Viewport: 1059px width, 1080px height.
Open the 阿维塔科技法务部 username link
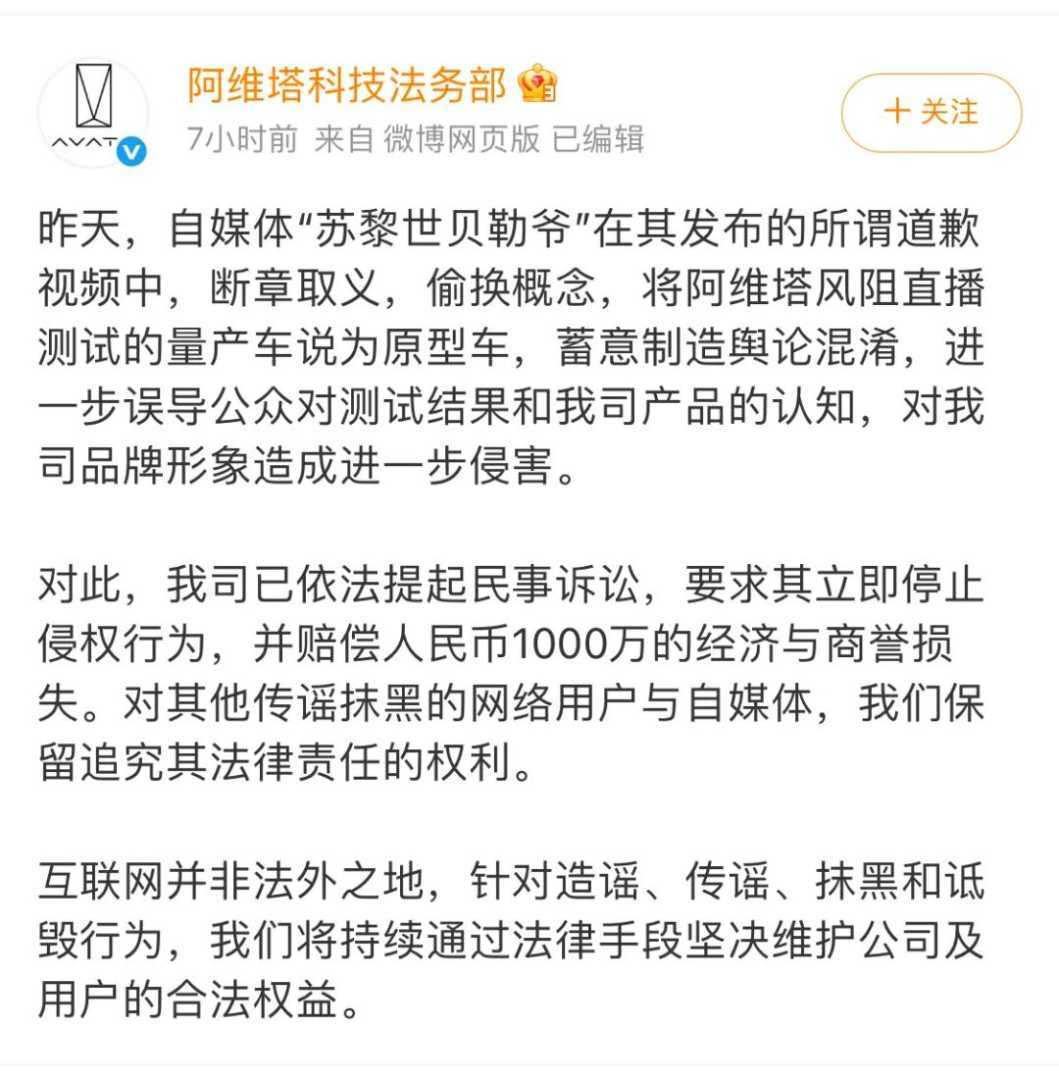[347, 86]
